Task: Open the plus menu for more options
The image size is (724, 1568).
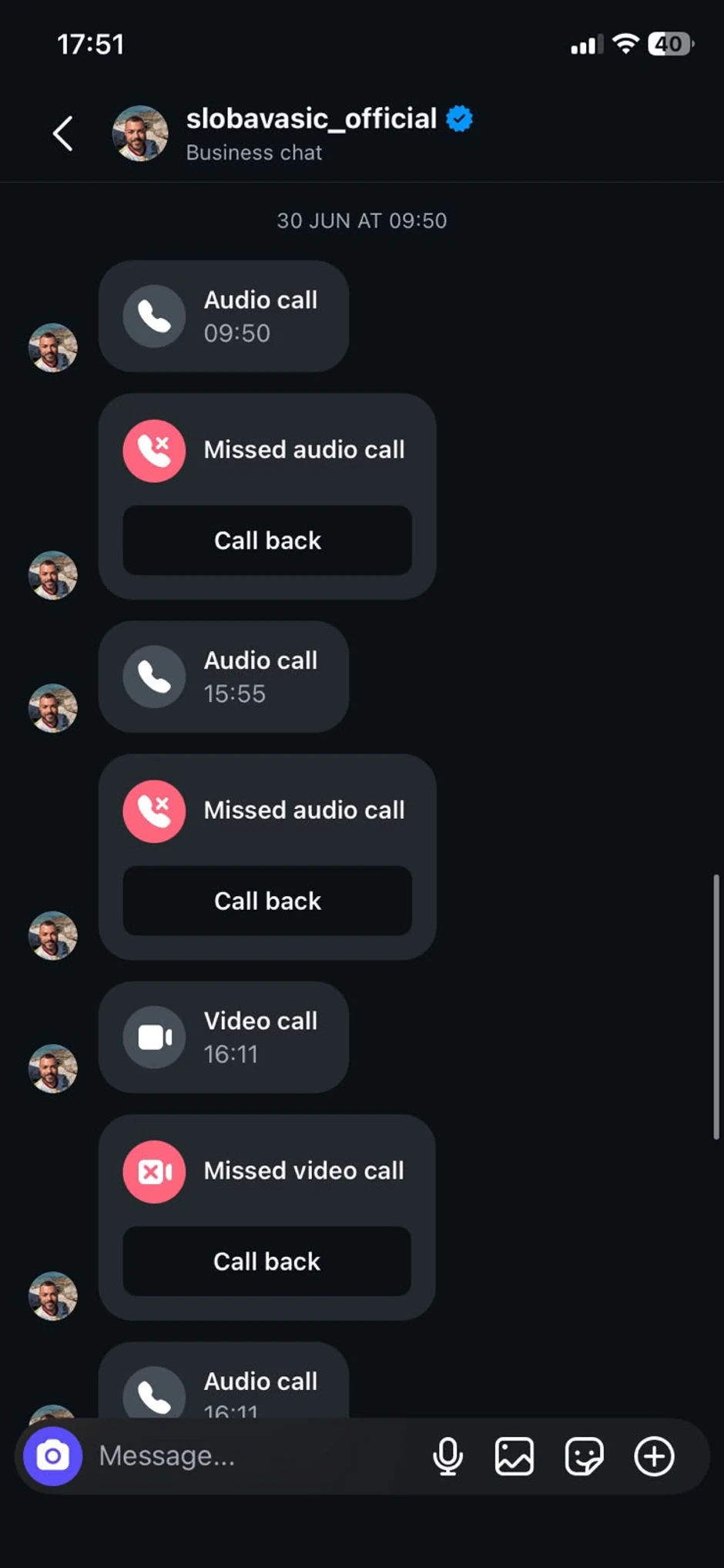Action: pos(655,1456)
